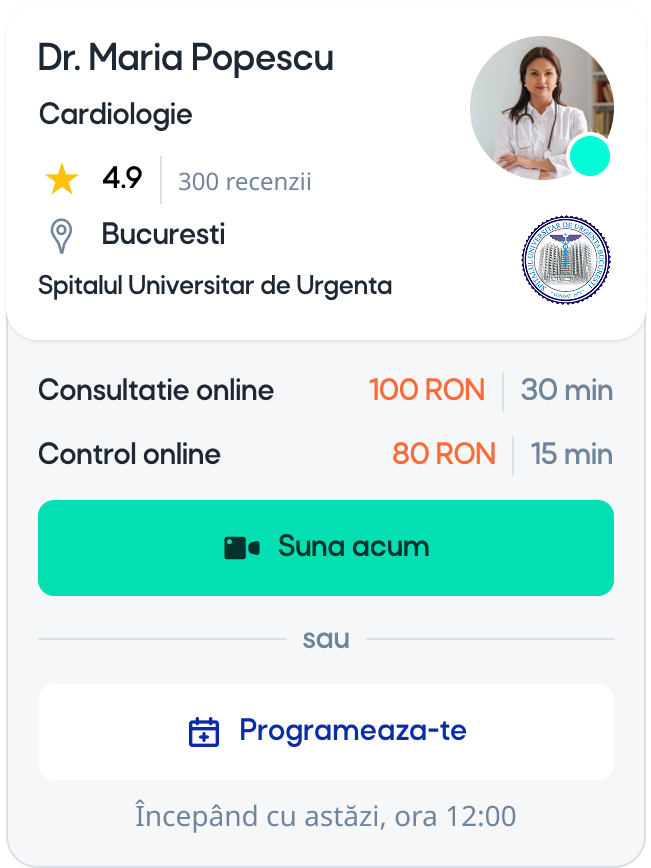Open Dr. Maria Popescu's profile card
This screenshot has width=651, height=868.
(186, 59)
